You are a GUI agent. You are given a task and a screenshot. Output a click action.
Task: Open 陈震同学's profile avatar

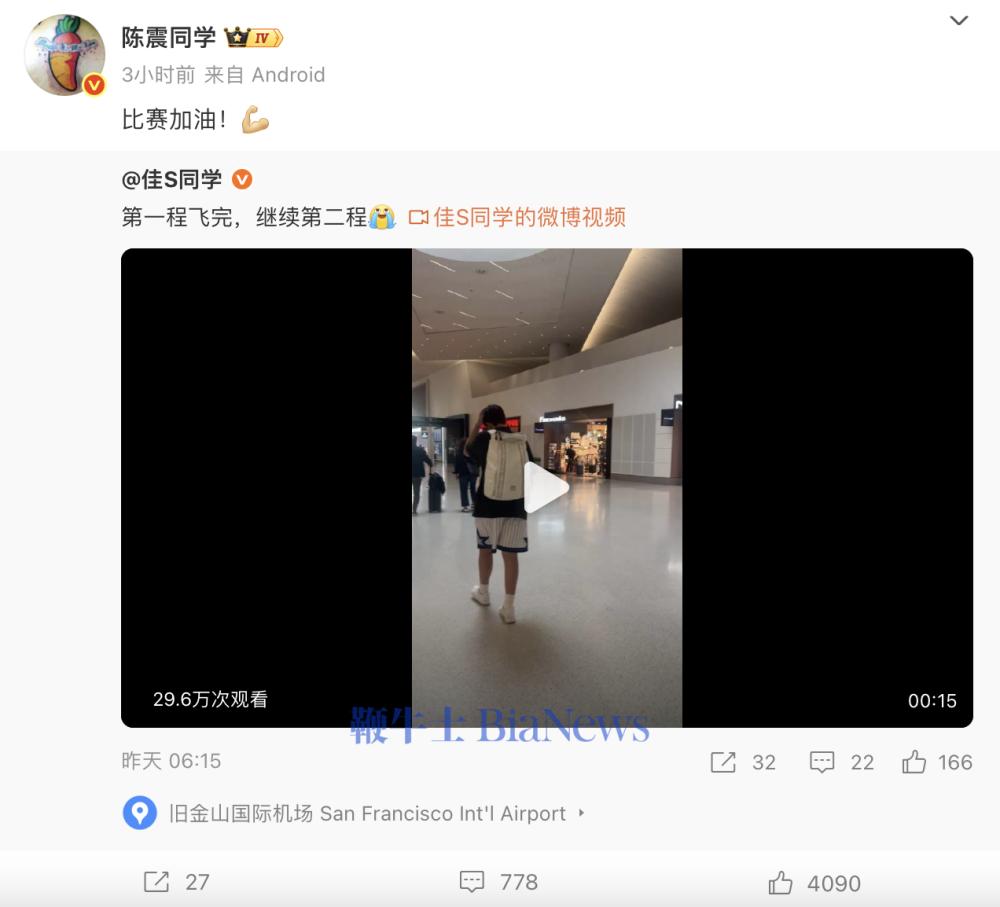[64, 55]
